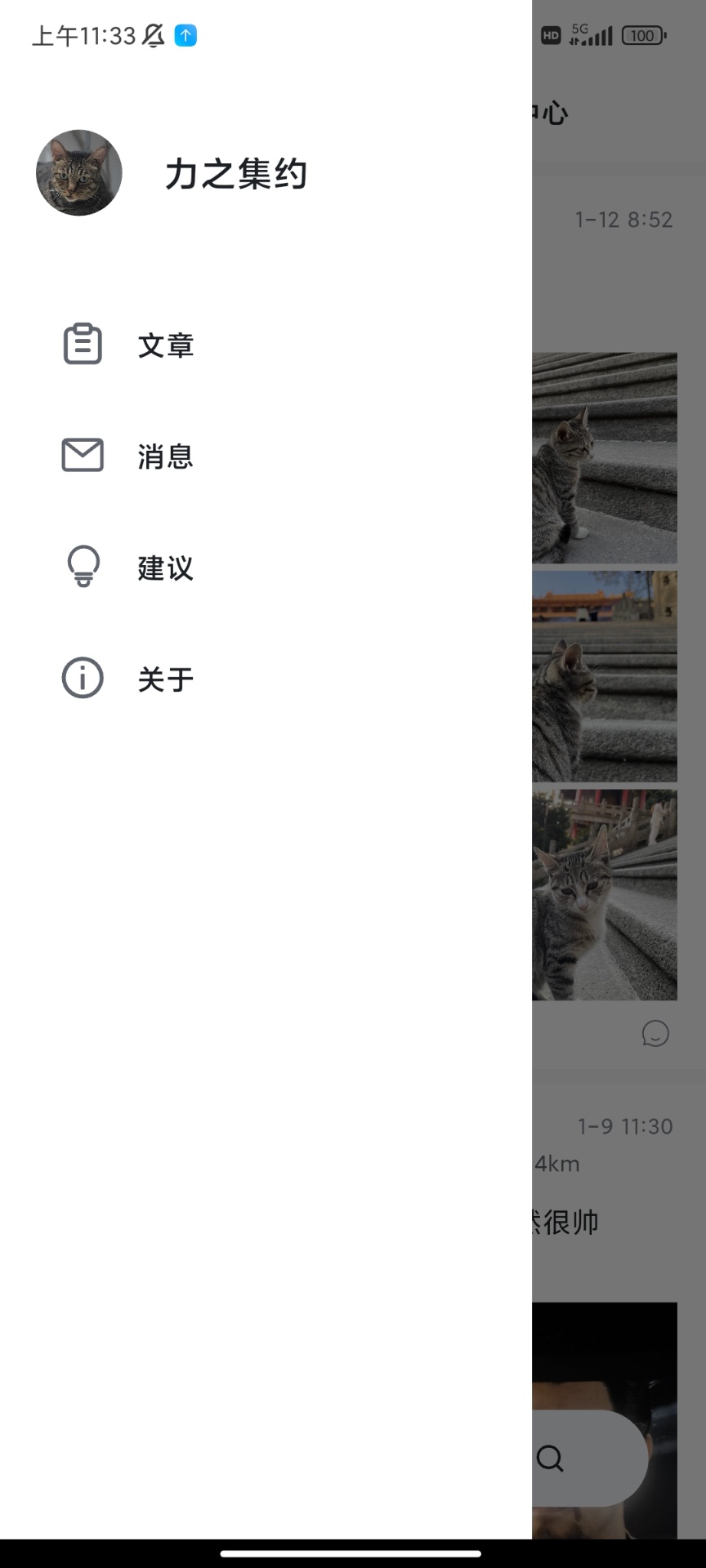Image resolution: width=706 pixels, height=1568 pixels.
Task: Open the 文章 menu item
Action: coord(167,345)
